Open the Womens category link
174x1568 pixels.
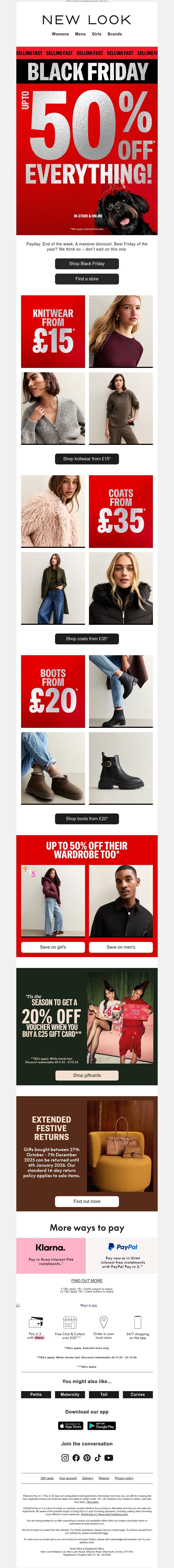click(60, 34)
